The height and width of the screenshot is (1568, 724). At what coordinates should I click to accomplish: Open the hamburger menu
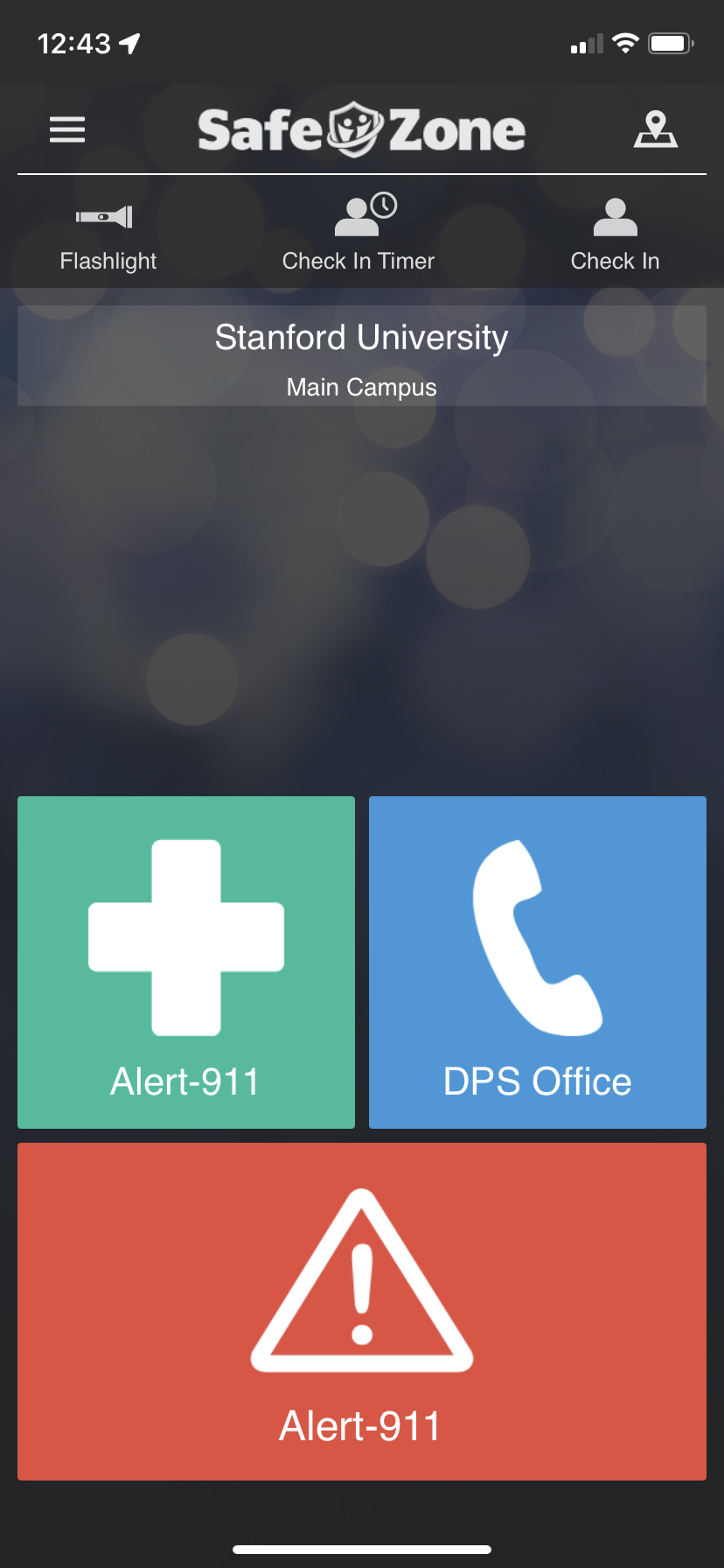(67, 129)
